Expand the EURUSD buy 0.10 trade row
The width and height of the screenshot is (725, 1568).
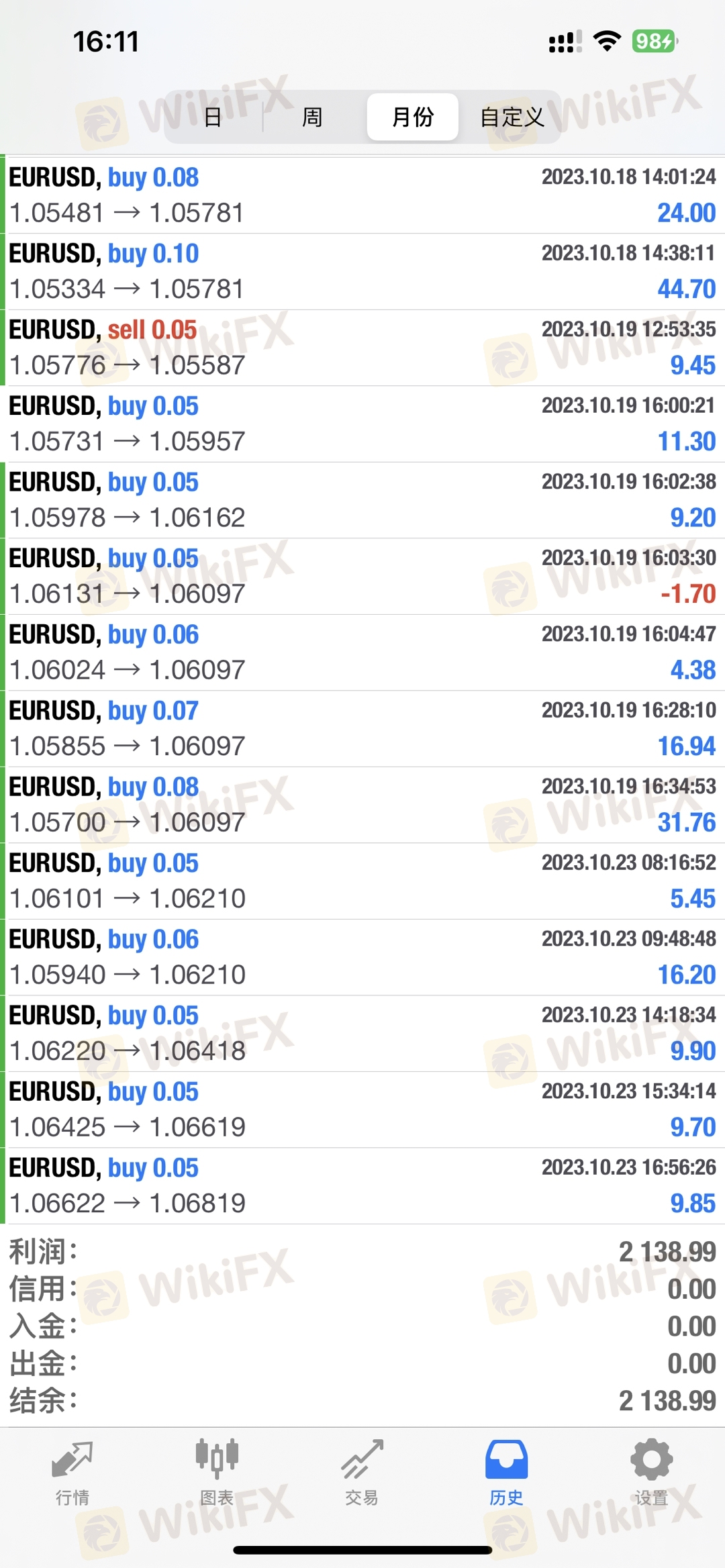362,272
